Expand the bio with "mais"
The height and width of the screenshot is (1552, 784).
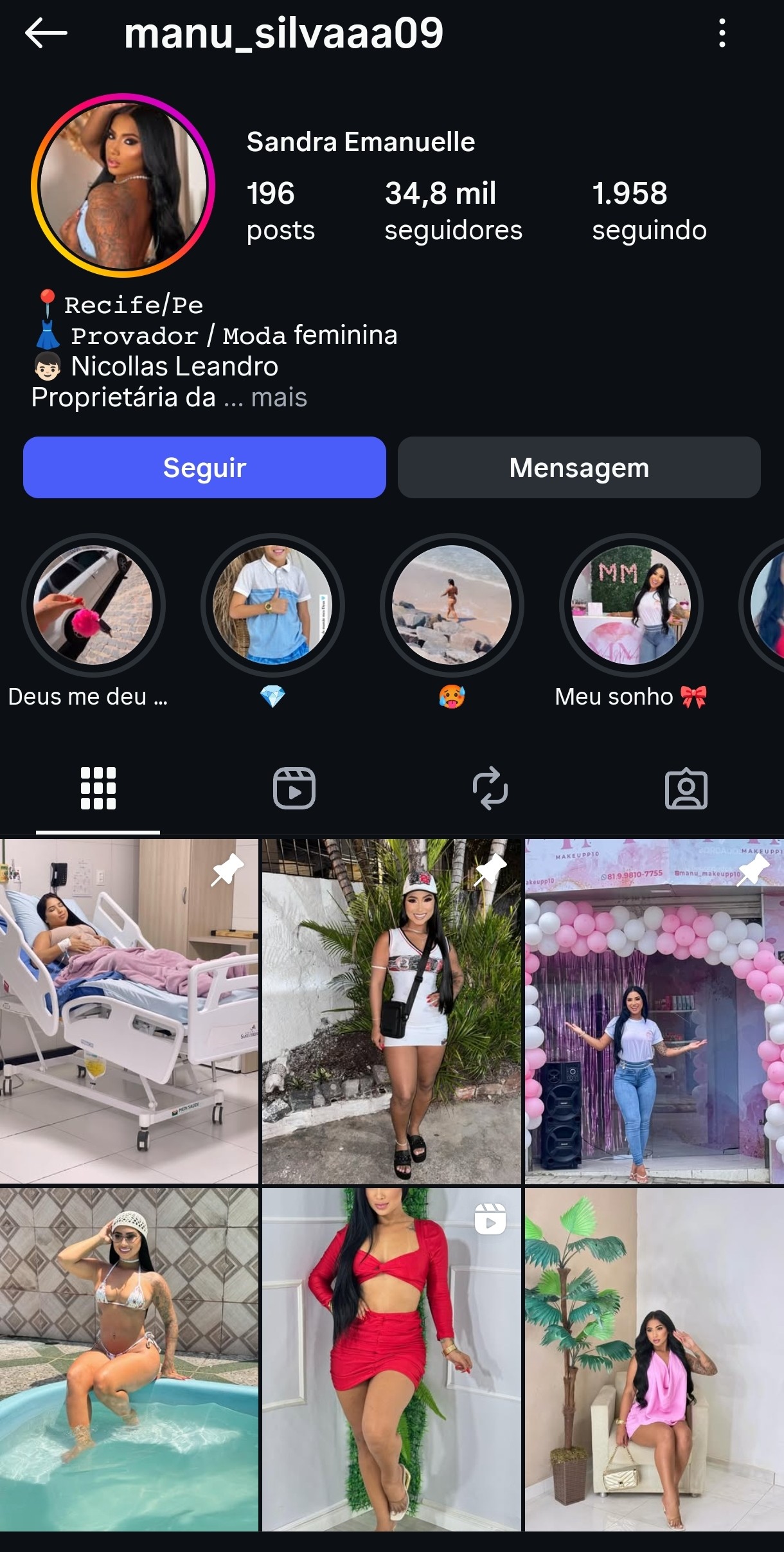pyautogui.click(x=279, y=398)
